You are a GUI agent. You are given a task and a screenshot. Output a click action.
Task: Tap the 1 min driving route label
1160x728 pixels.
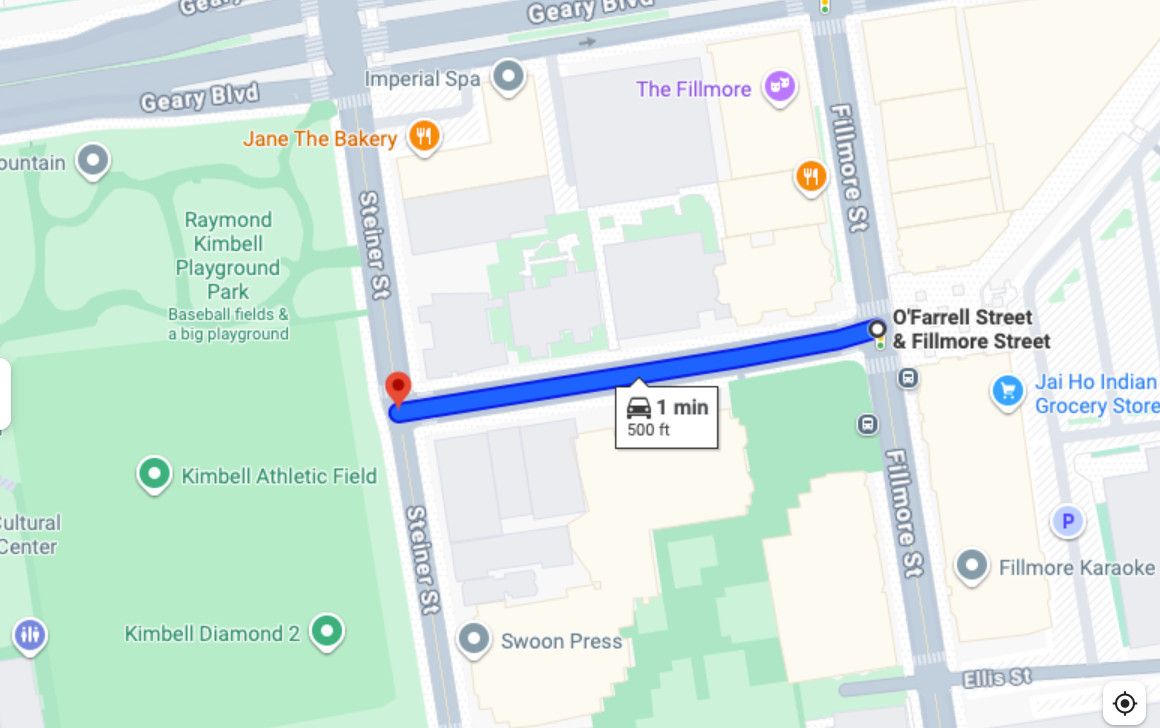[667, 417]
